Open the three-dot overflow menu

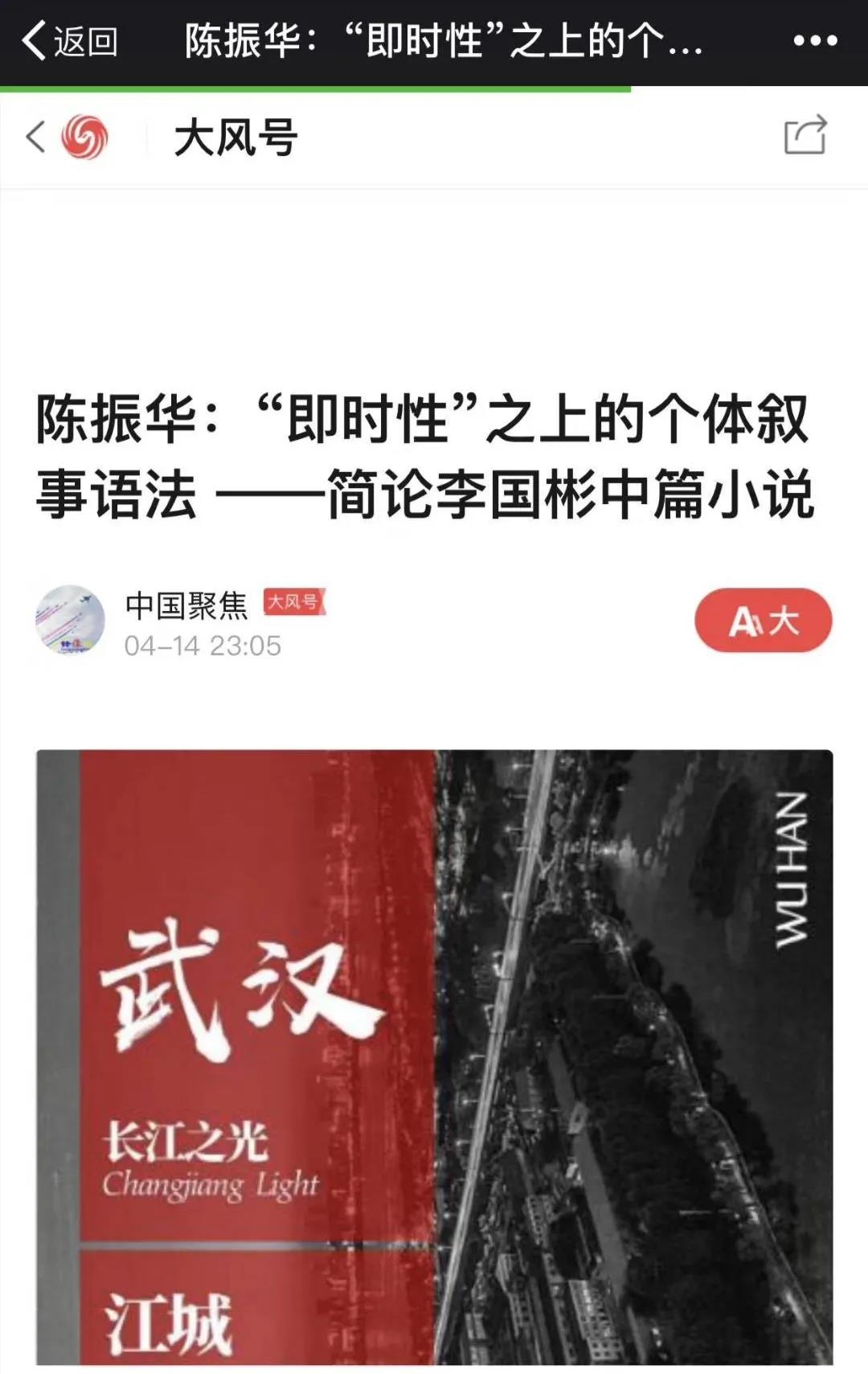click(x=815, y=40)
